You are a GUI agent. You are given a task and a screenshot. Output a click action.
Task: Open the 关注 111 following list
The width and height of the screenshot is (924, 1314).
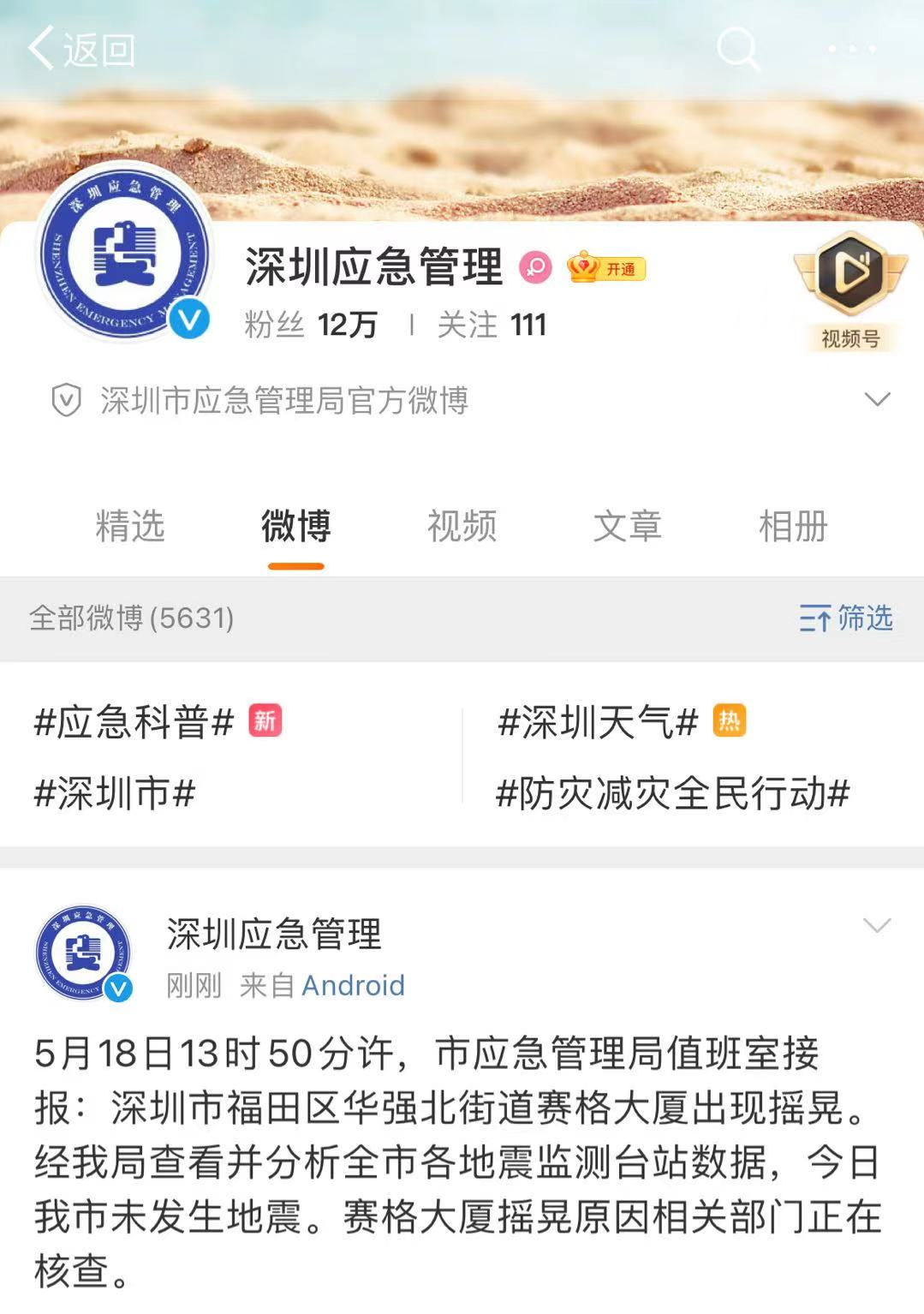492,326
